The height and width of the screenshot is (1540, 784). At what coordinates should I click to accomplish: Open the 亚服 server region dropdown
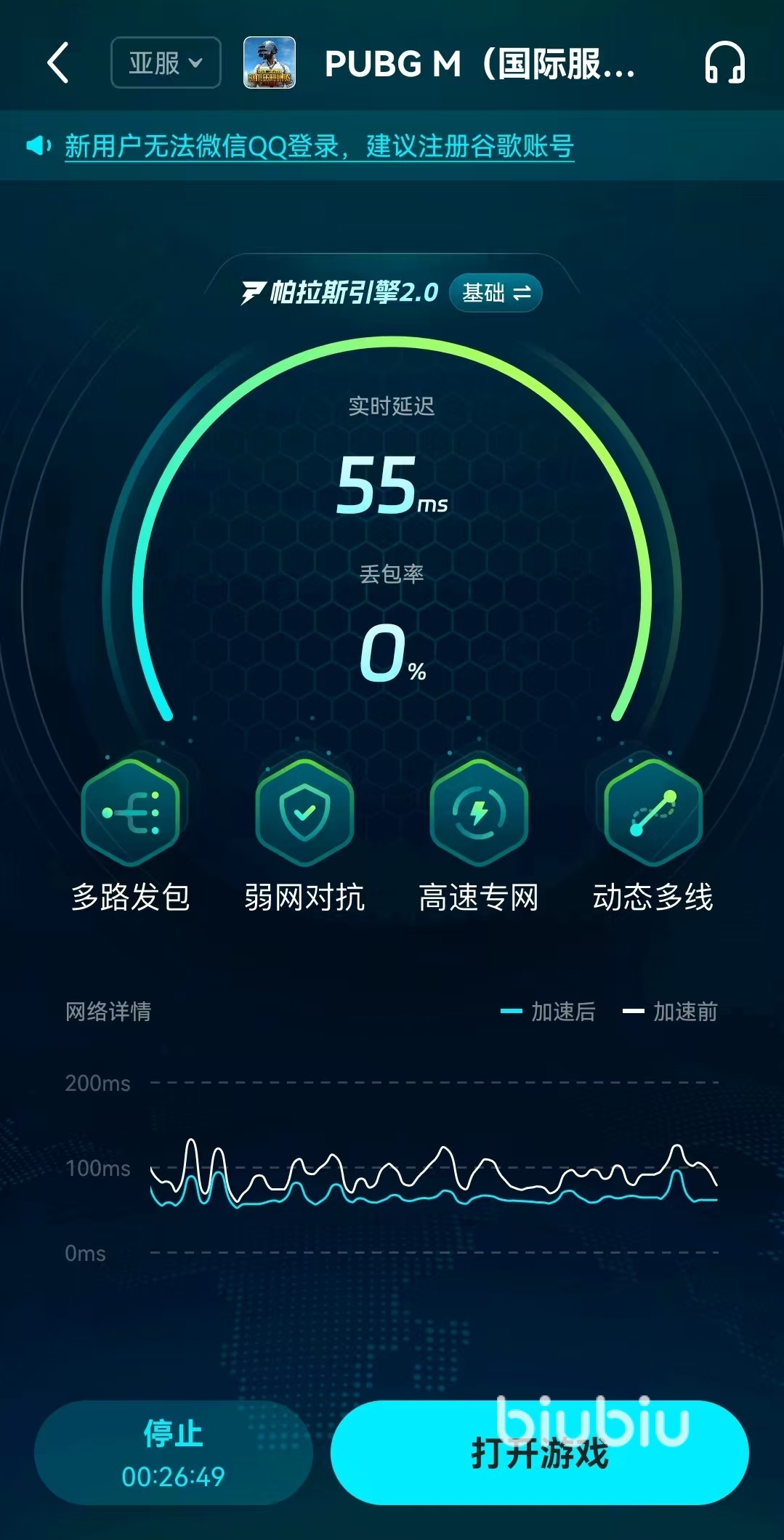pyautogui.click(x=166, y=63)
